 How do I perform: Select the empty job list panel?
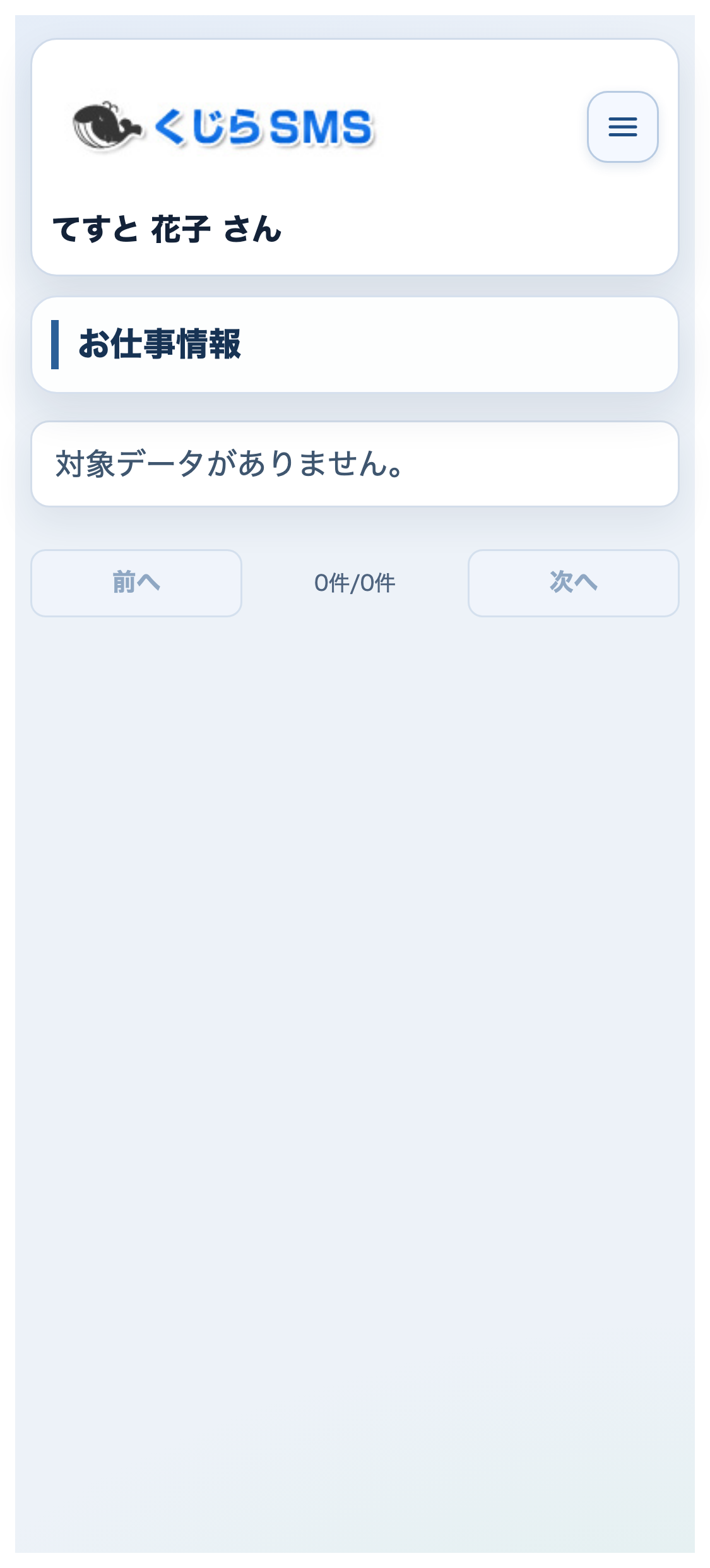coord(355,464)
